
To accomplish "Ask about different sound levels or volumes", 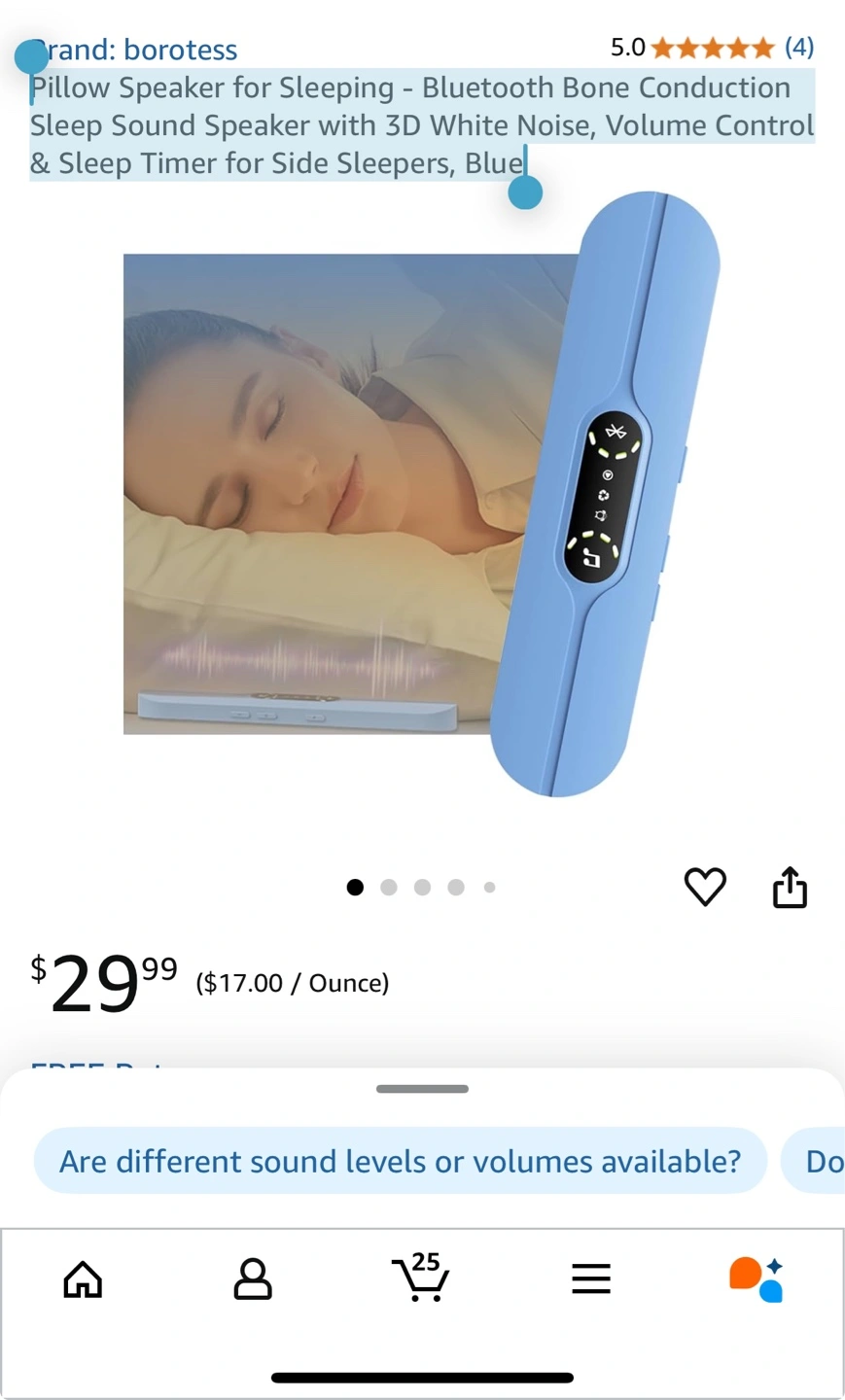I will 400,1161.
